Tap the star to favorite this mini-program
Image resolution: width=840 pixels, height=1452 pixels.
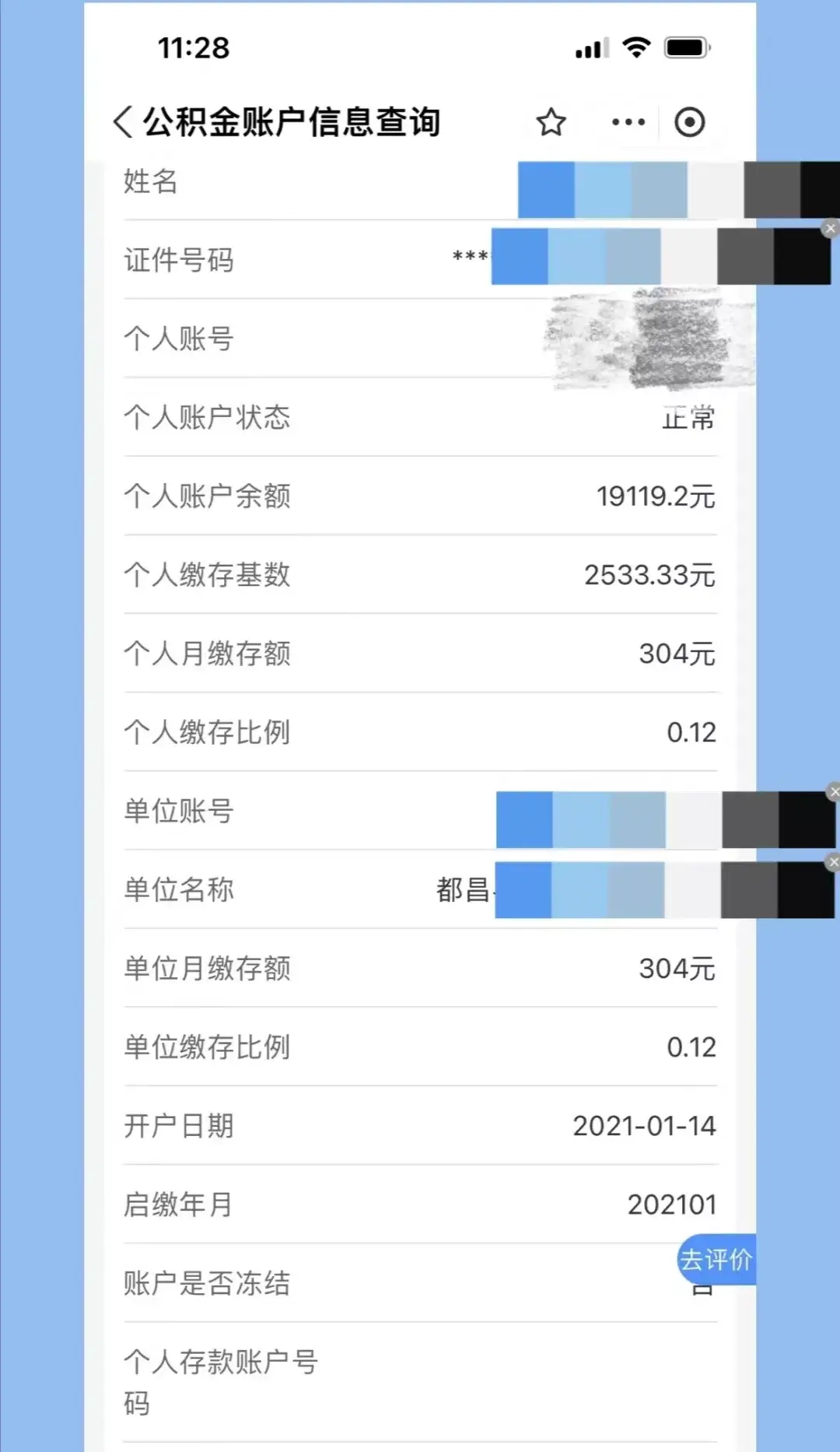coord(550,122)
